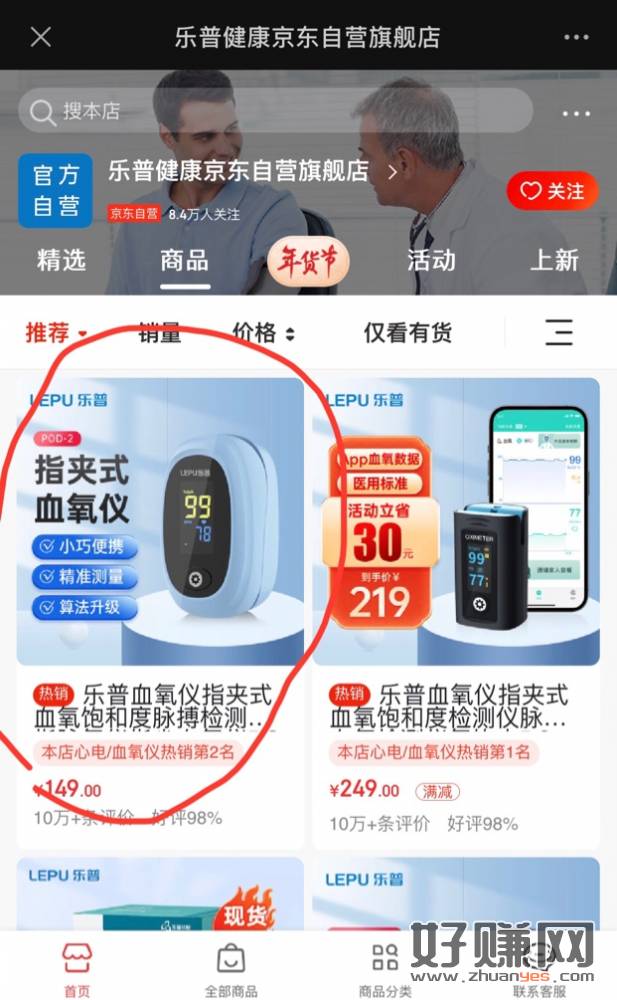Open the ¥149 指夹式血氧仪 product card
Image resolution: width=617 pixels, height=1000 pixels.
click(x=160, y=600)
